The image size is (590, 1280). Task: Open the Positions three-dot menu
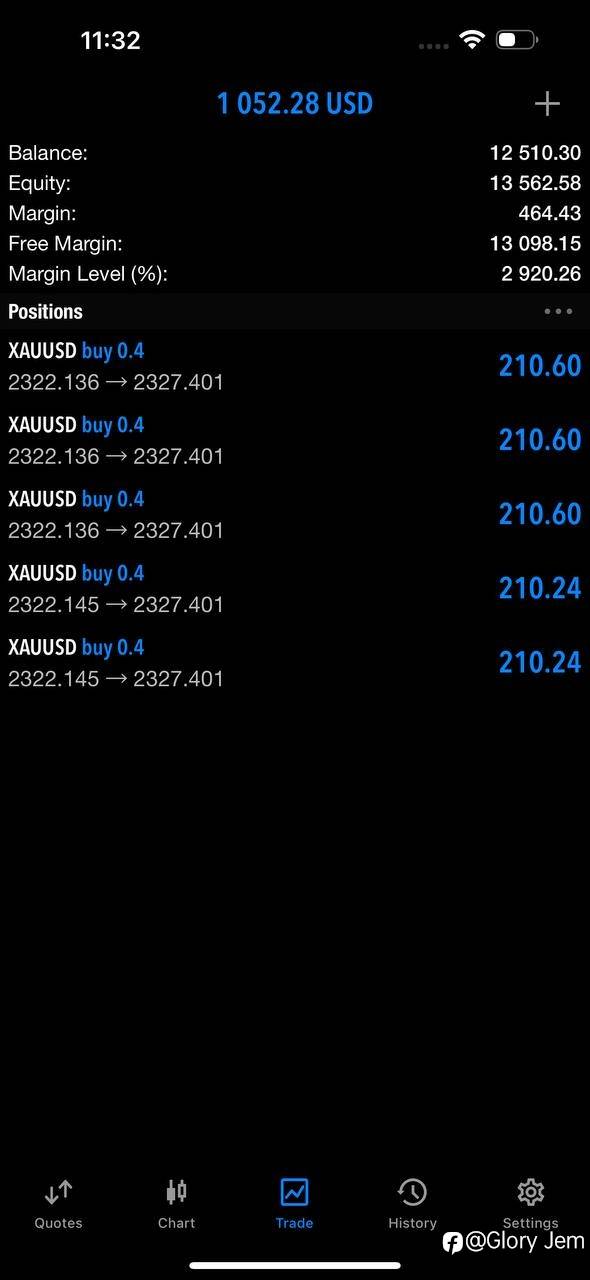pyautogui.click(x=558, y=311)
